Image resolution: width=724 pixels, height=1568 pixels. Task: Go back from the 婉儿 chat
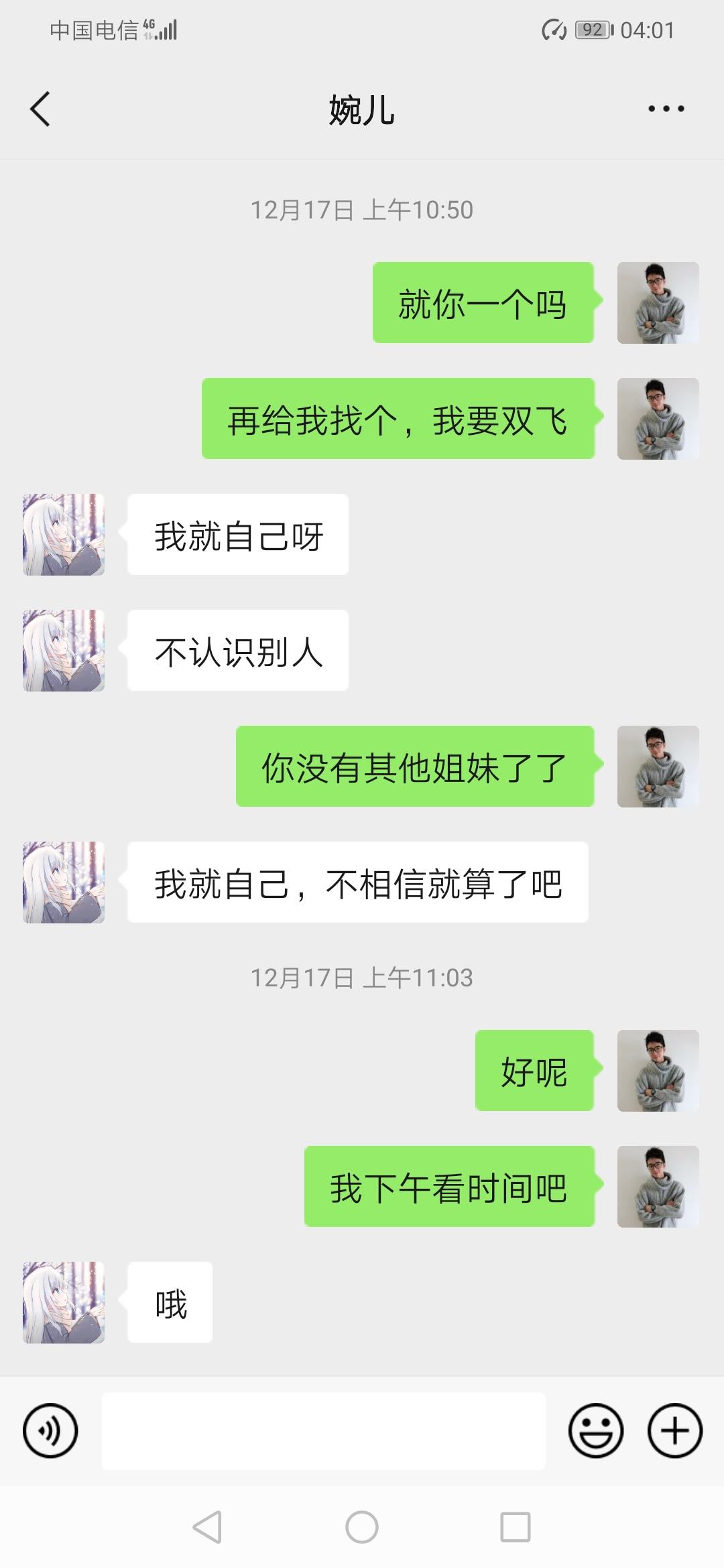point(40,109)
